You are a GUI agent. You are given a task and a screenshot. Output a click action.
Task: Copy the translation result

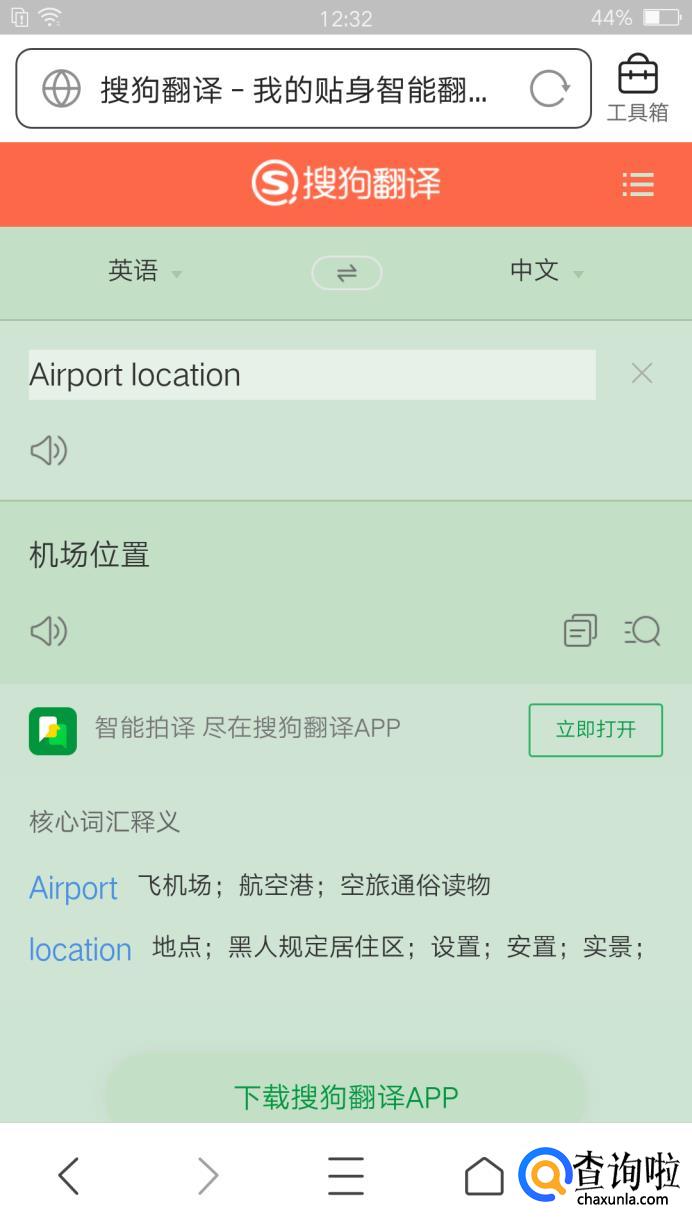580,631
